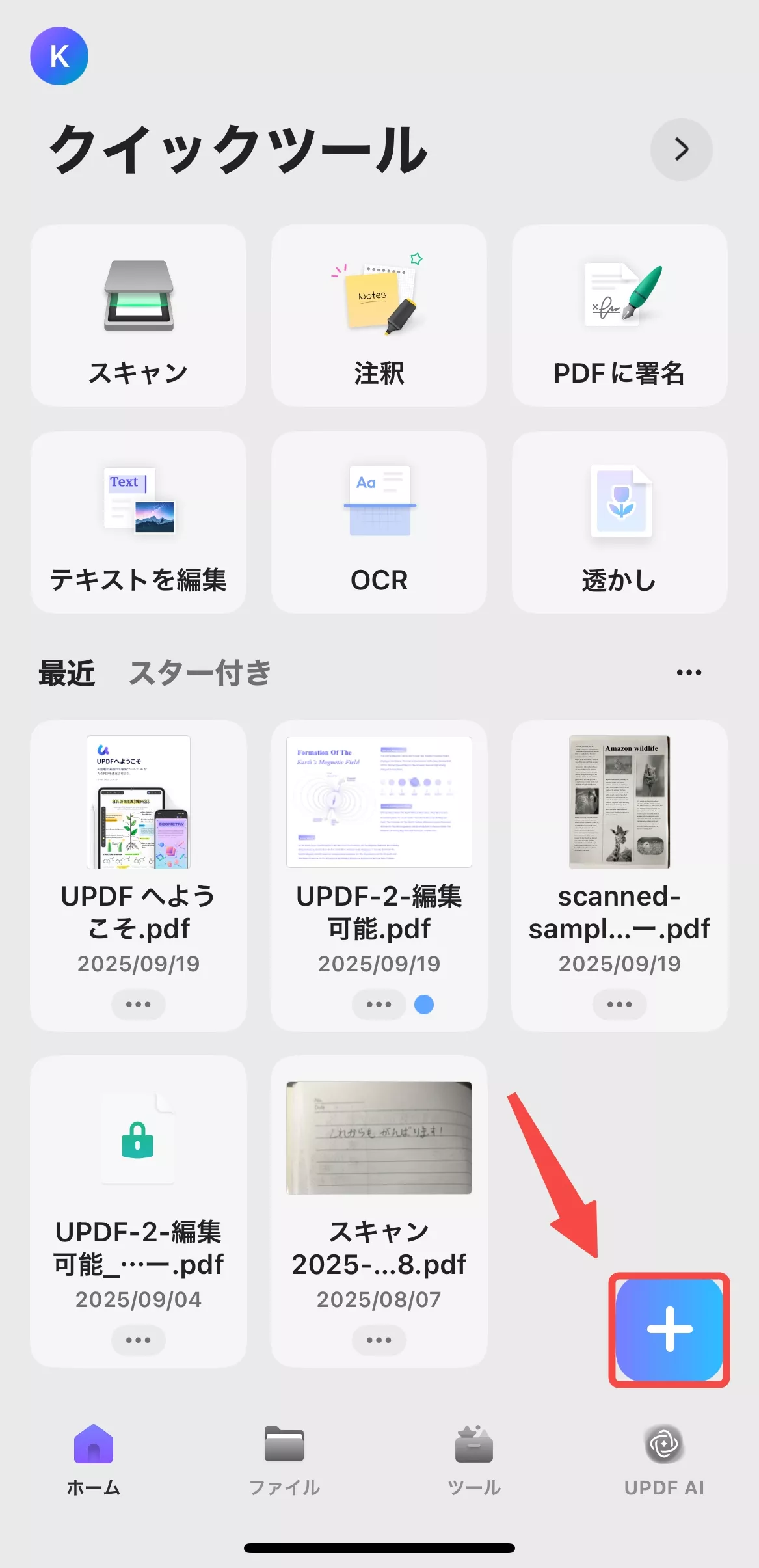
Task: Open the 透かし watermark tool
Action: [x=620, y=524]
